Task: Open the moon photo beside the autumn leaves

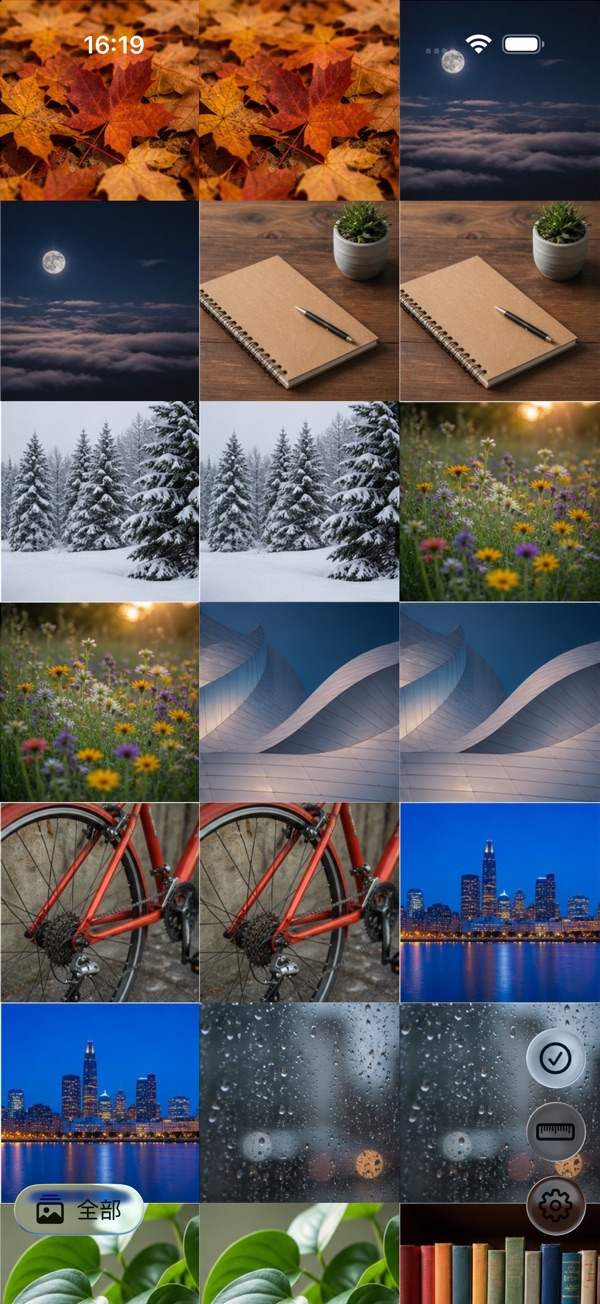Action: pos(500,100)
